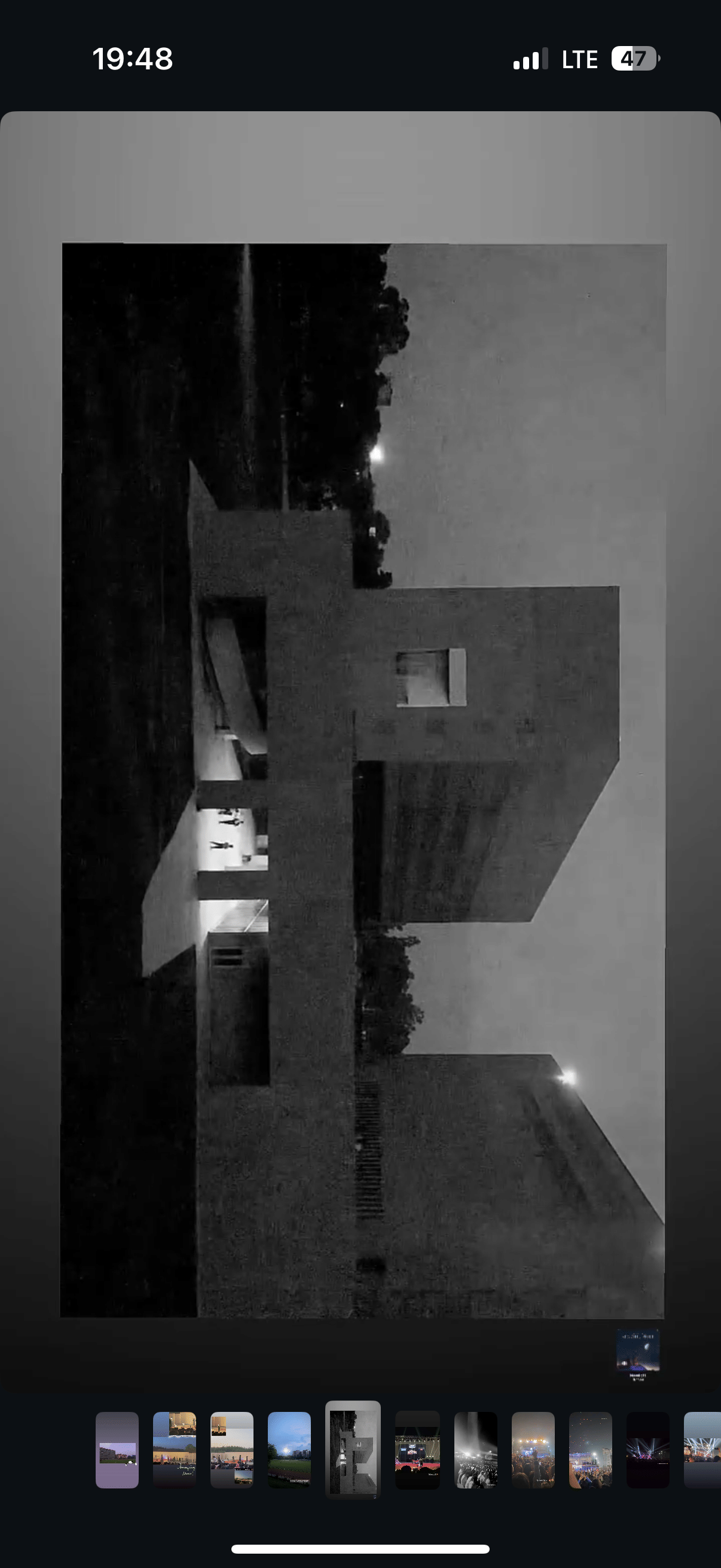Select the collage thumbnail with handwritten white text
Viewport: 721px width, 1568px height.
click(174, 1450)
